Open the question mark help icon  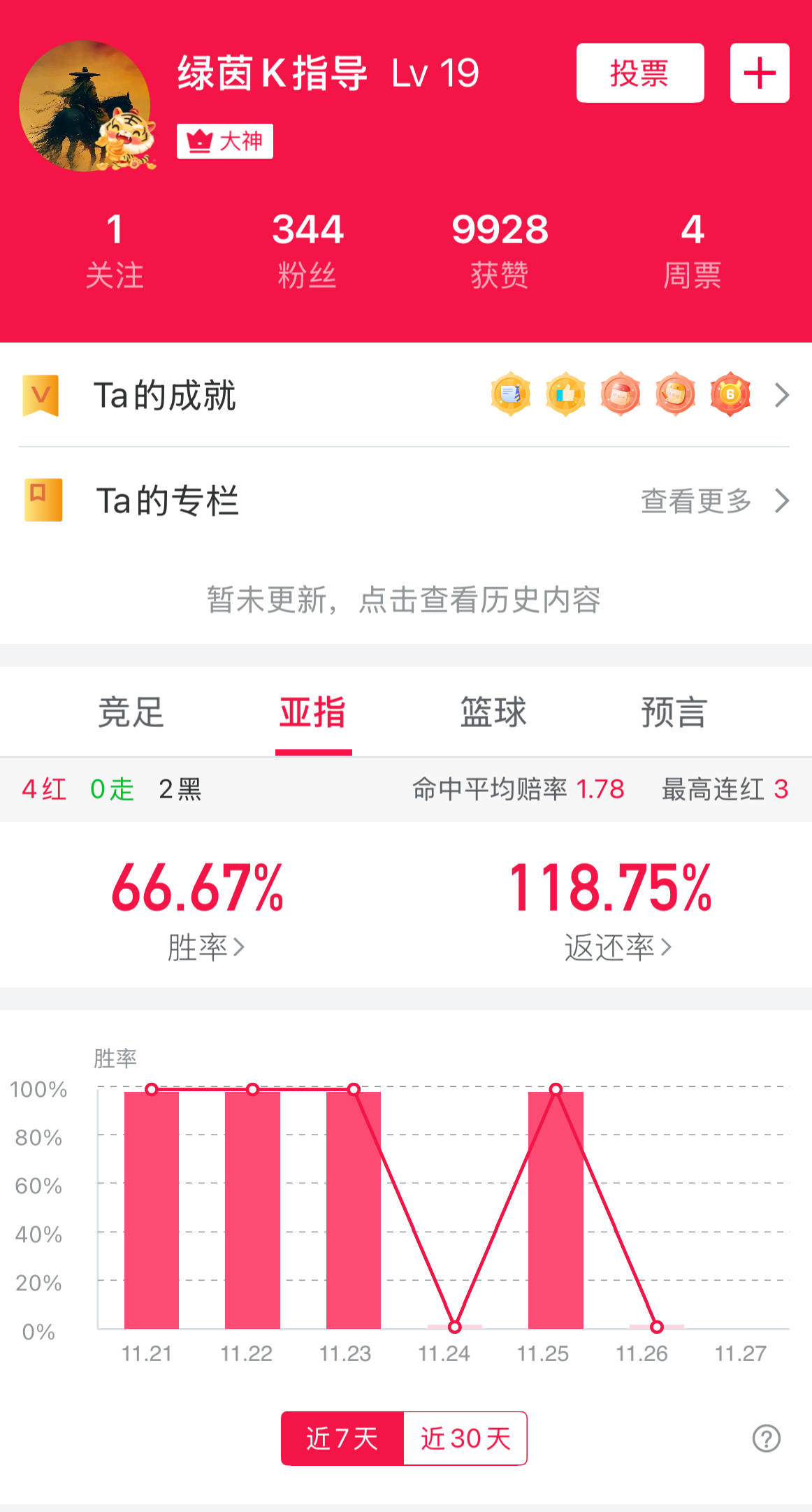click(766, 1439)
